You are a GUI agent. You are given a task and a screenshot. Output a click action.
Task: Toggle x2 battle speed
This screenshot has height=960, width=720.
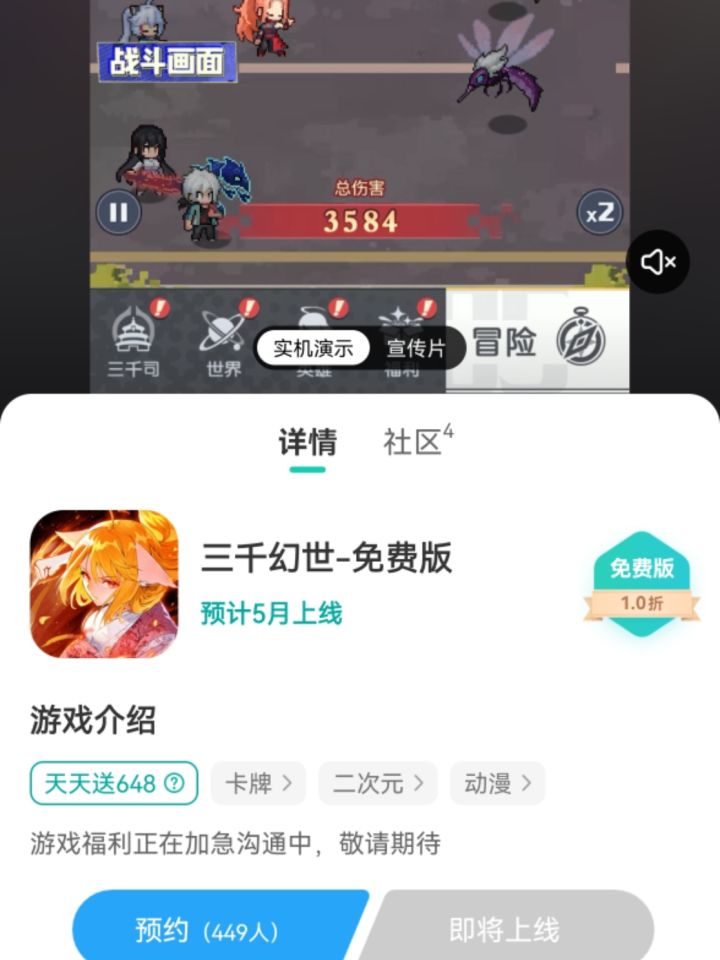point(598,212)
